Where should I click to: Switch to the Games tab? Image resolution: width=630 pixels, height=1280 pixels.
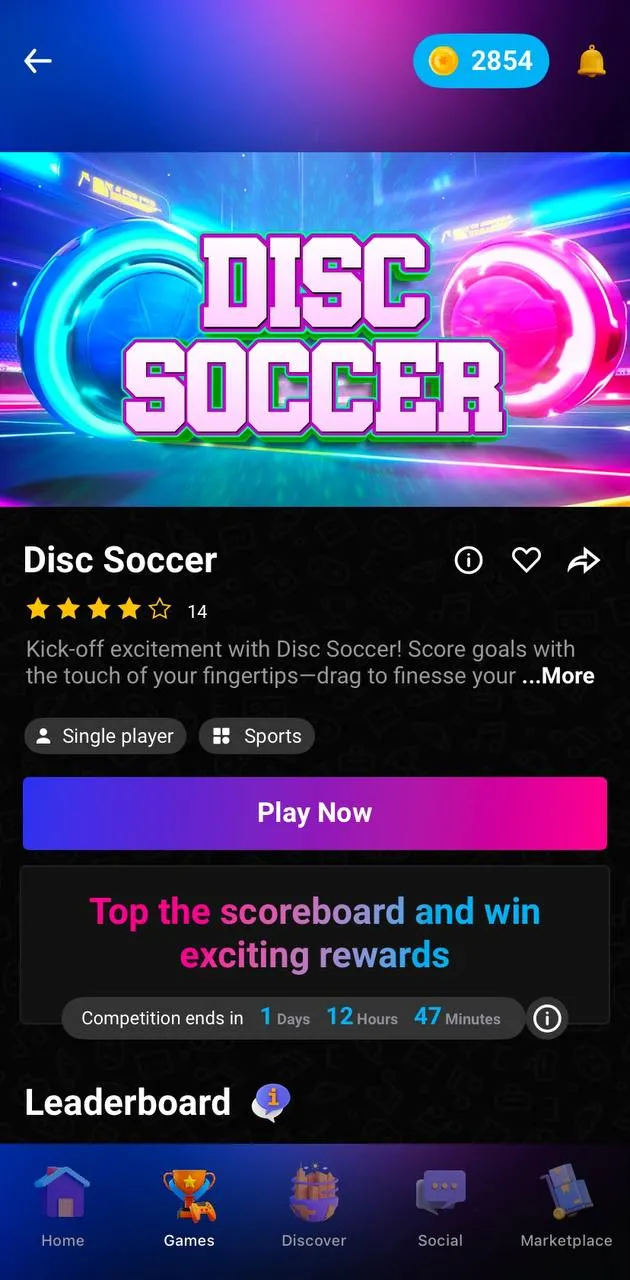tap(189, 1208)
